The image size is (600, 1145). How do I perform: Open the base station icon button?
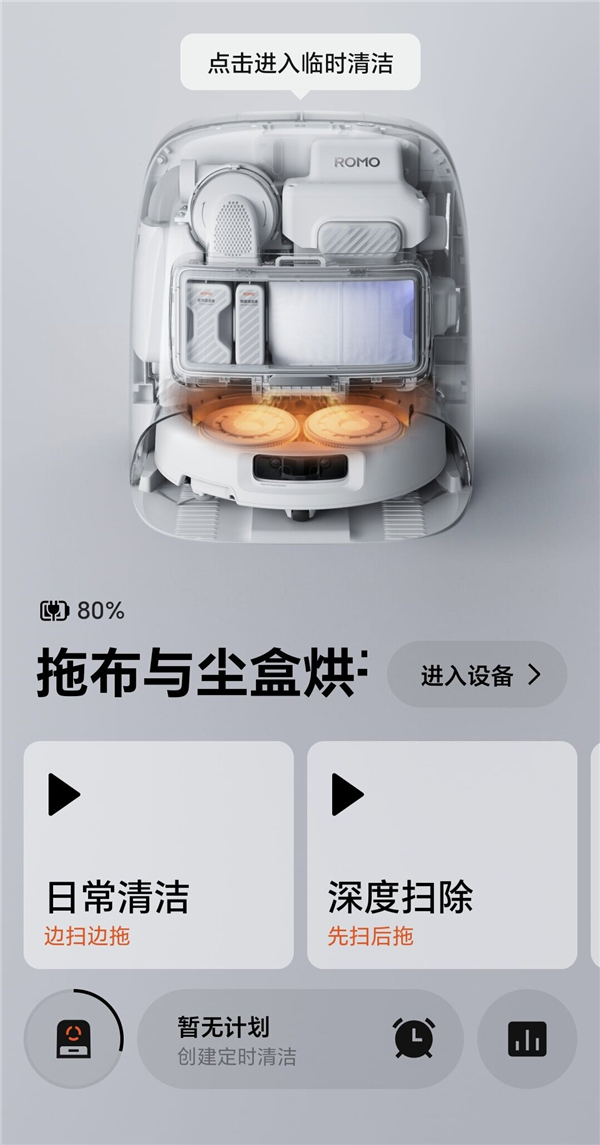73,1039
